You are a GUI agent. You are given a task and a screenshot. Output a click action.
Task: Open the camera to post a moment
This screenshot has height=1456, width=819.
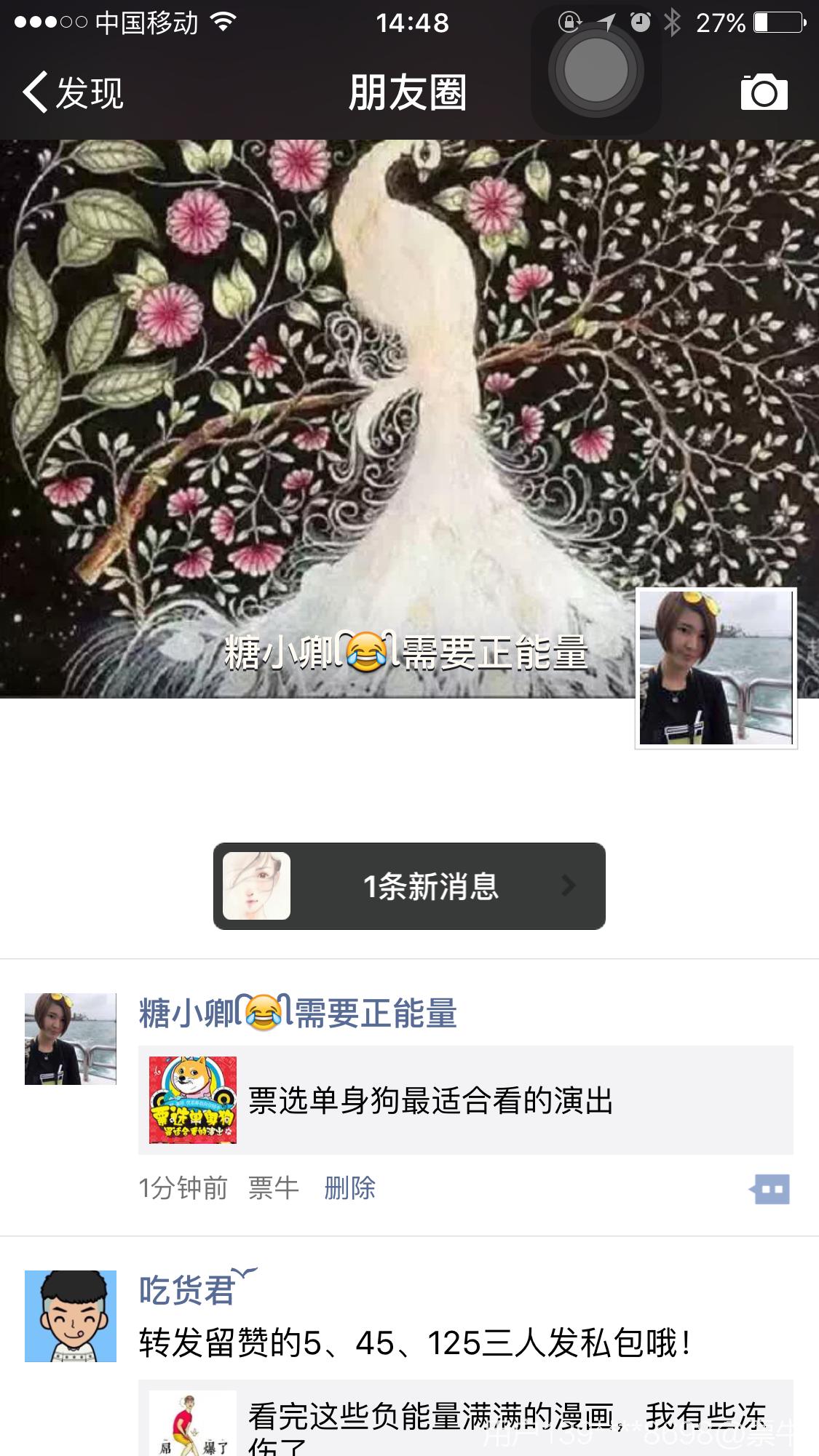point(764,92)
